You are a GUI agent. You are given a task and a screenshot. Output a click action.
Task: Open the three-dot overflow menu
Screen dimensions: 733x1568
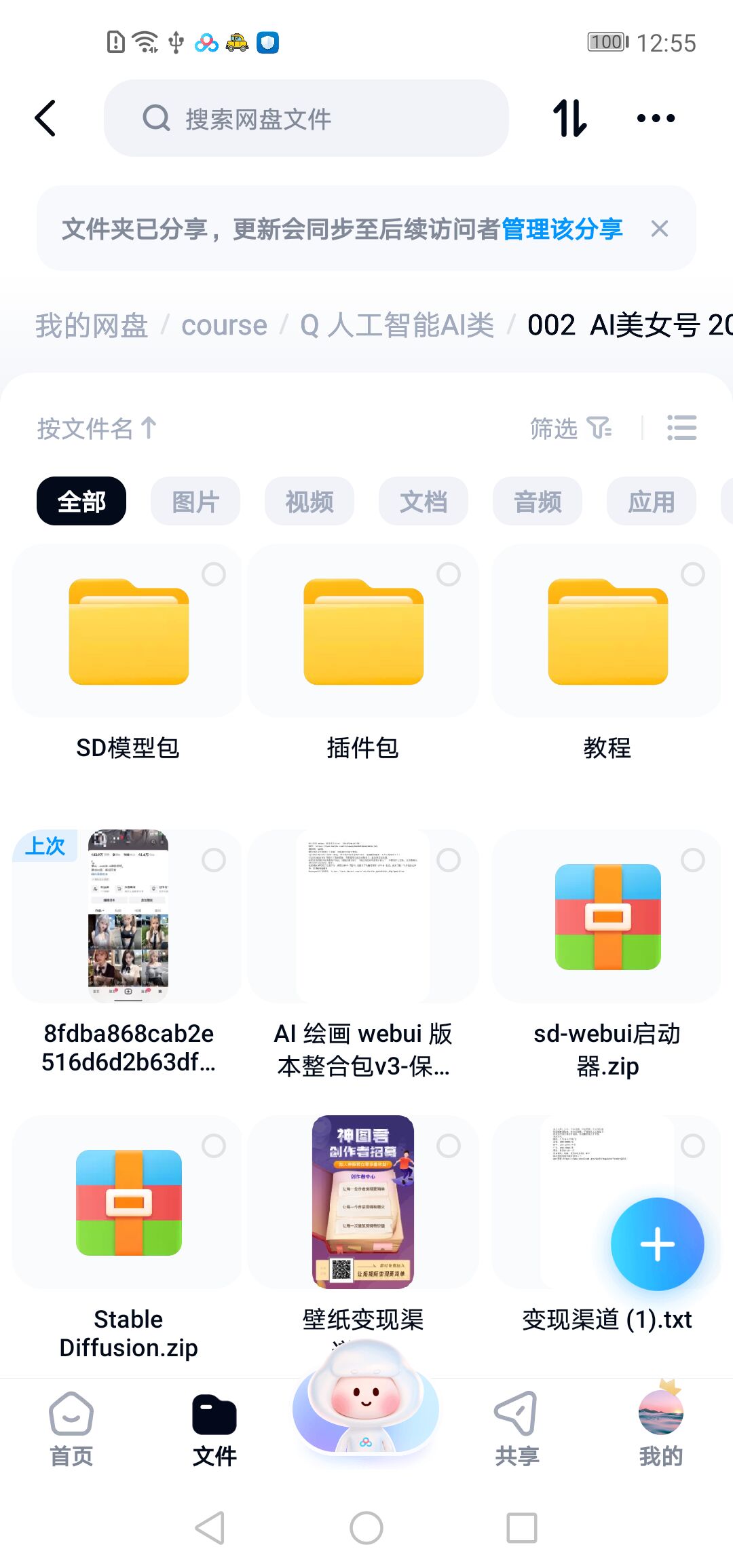tap(656, 118)
